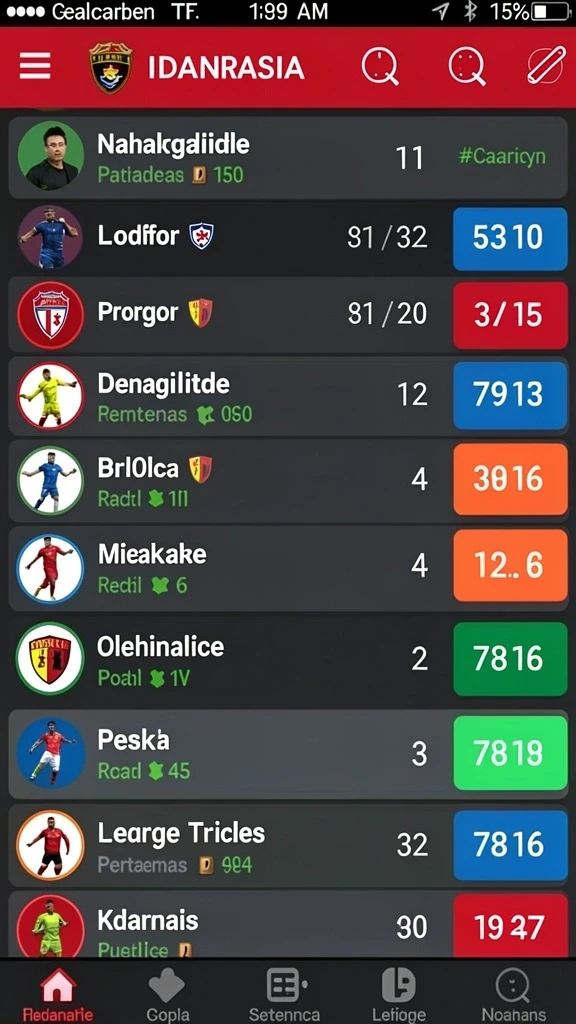
Task: Open the Learge Tricles row
Action: (288, 846)
